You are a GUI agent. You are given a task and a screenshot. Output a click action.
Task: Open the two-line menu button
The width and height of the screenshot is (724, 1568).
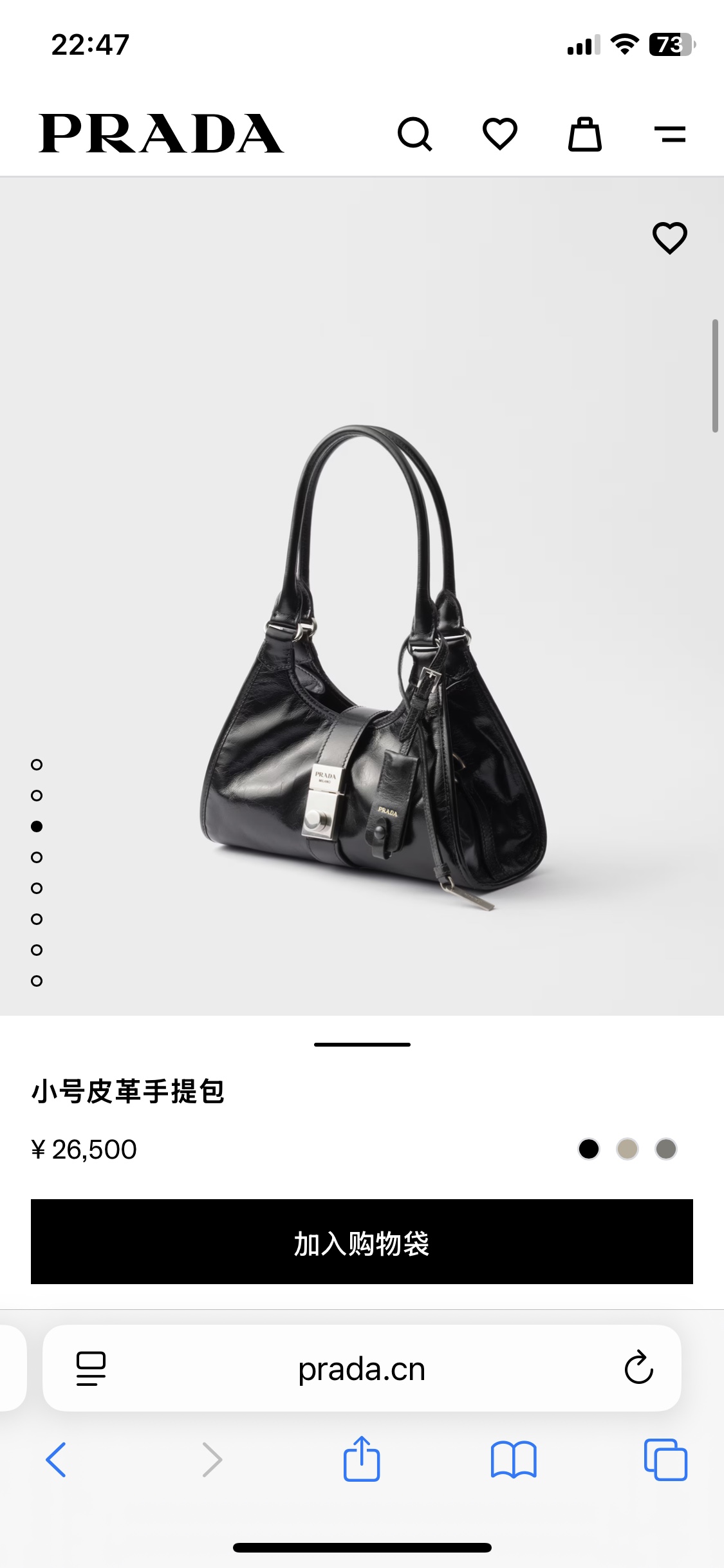pos(670,134)
